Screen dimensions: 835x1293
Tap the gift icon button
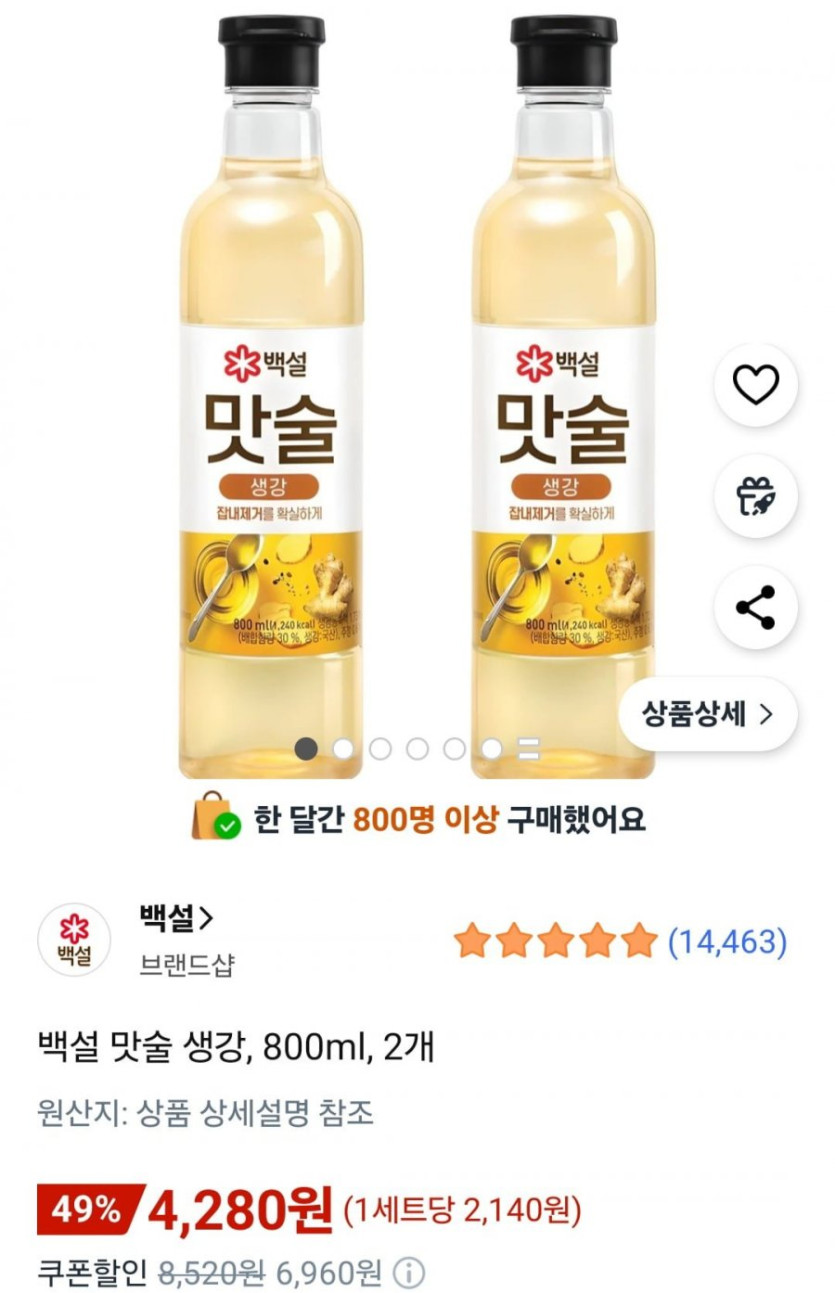[755, 496]
